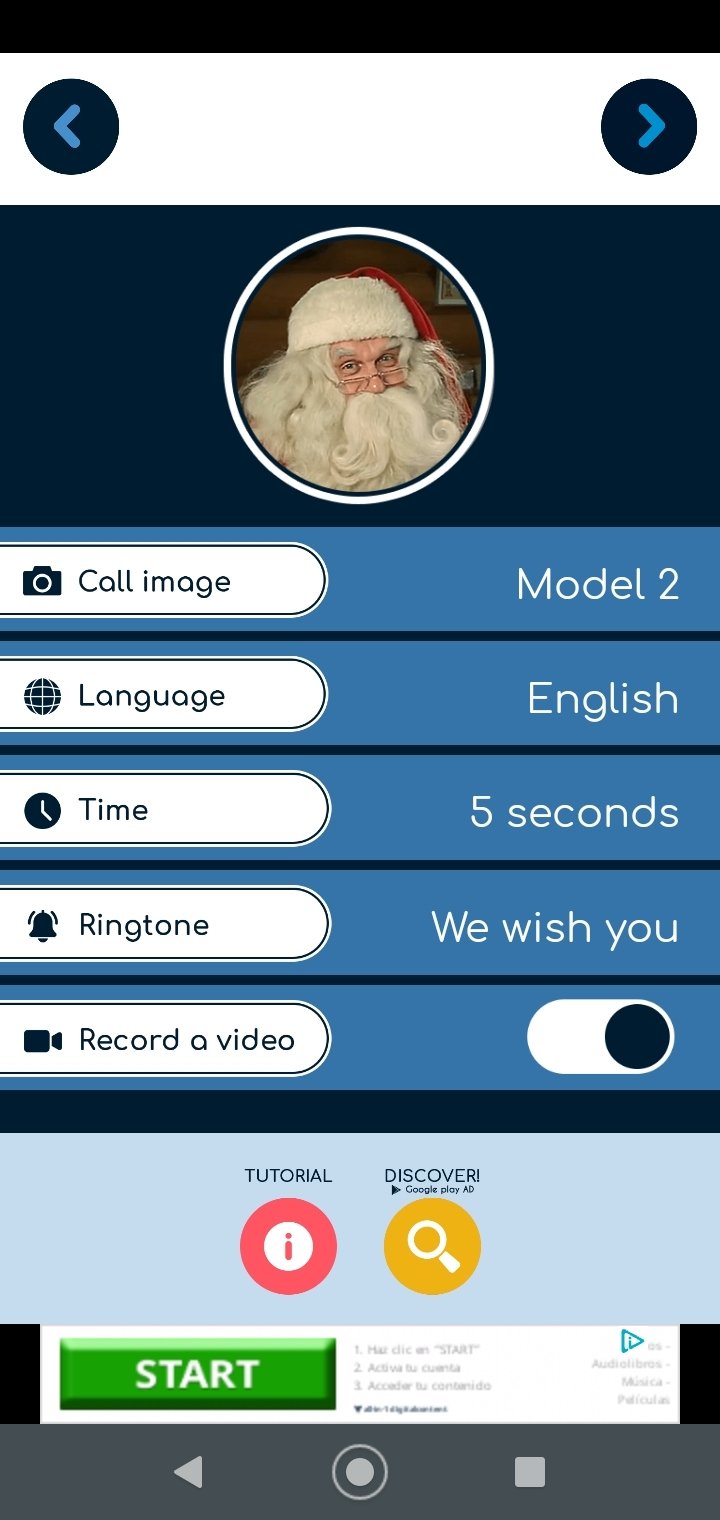Open the Tutorial info button
720x1520 pixels.
tap(288, 1246)
